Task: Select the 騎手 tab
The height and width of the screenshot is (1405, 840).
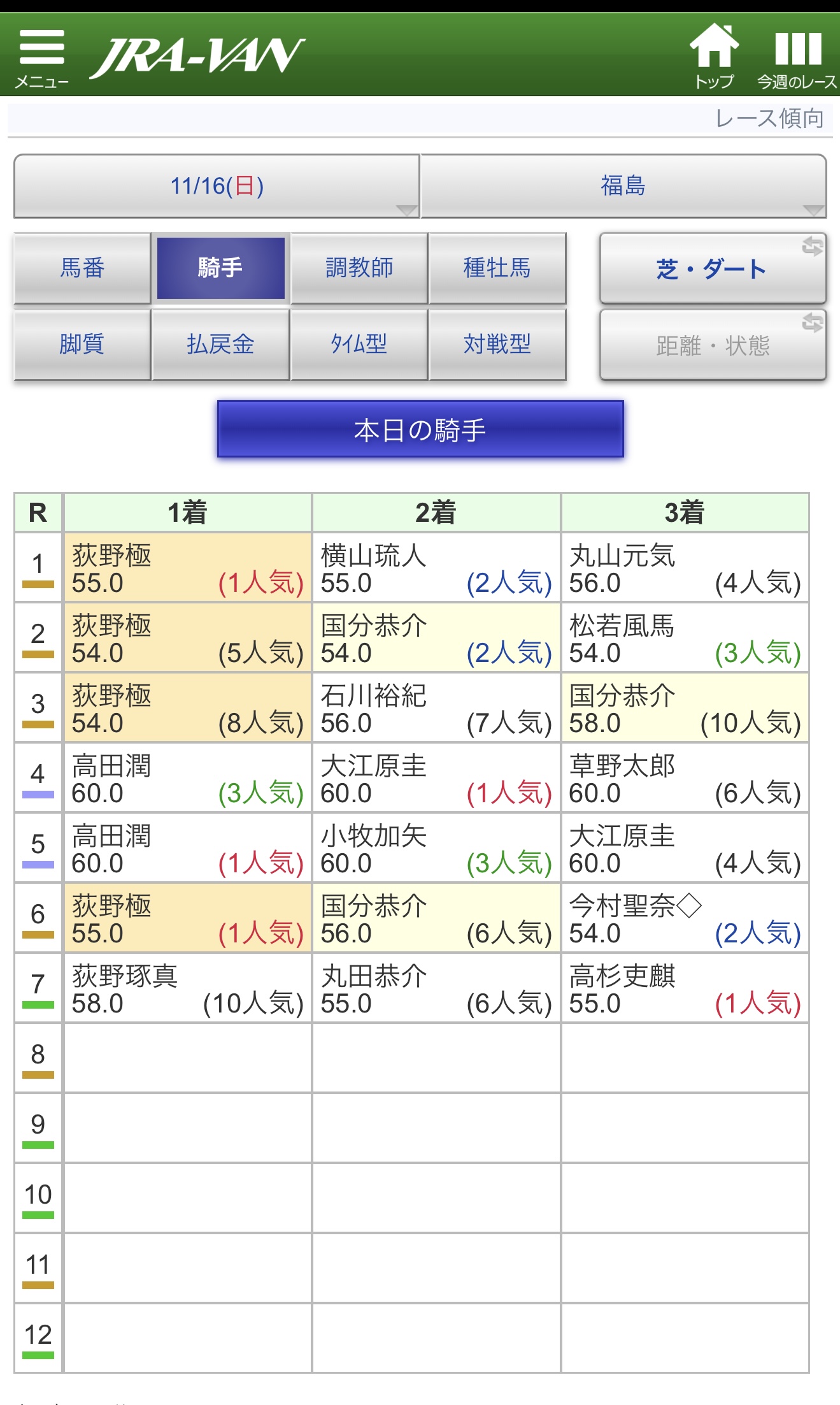Action: pyautogui.click(x=220, y=268)
